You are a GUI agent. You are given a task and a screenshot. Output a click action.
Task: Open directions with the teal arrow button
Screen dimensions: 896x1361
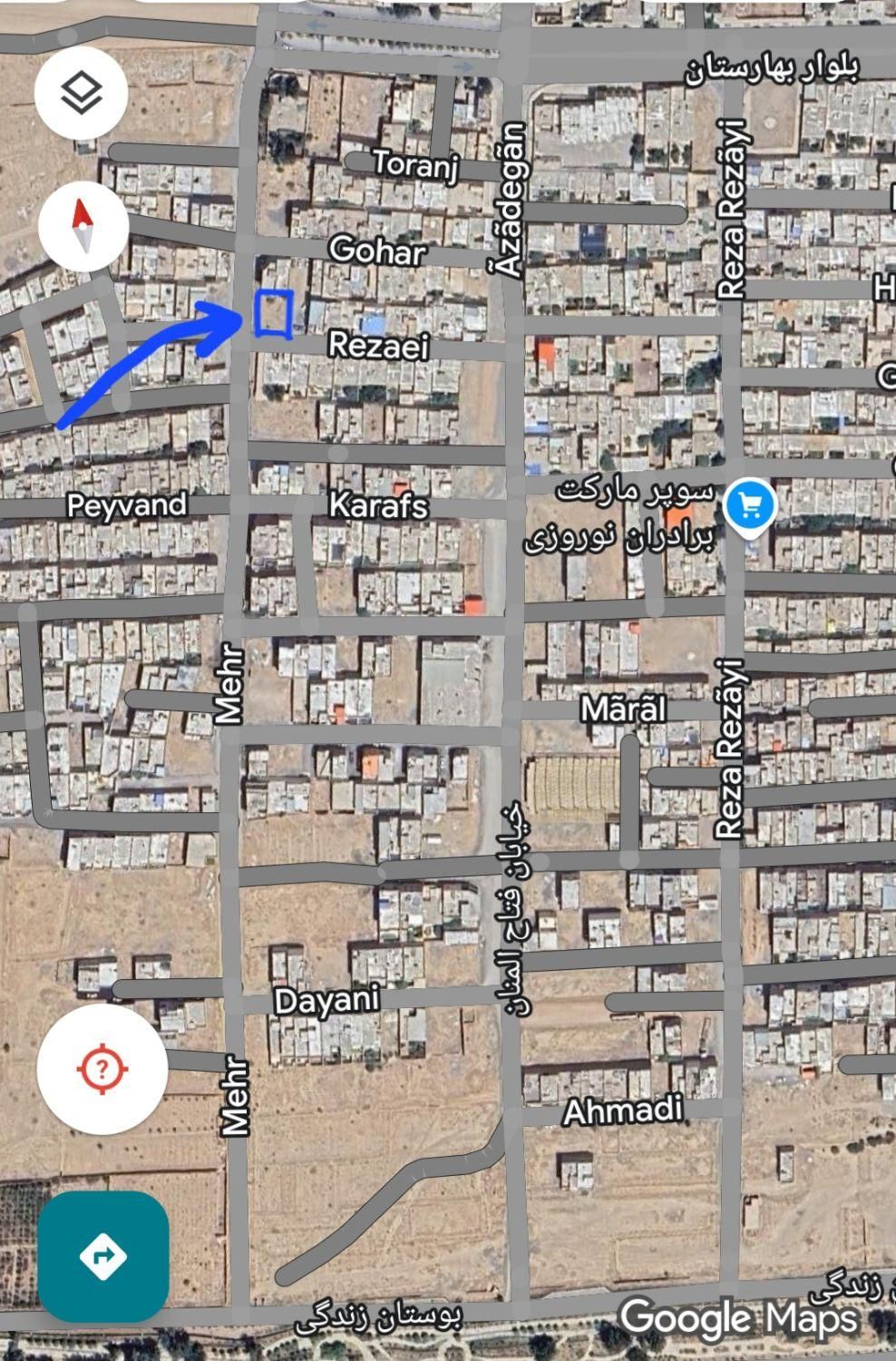[102, 1256]
